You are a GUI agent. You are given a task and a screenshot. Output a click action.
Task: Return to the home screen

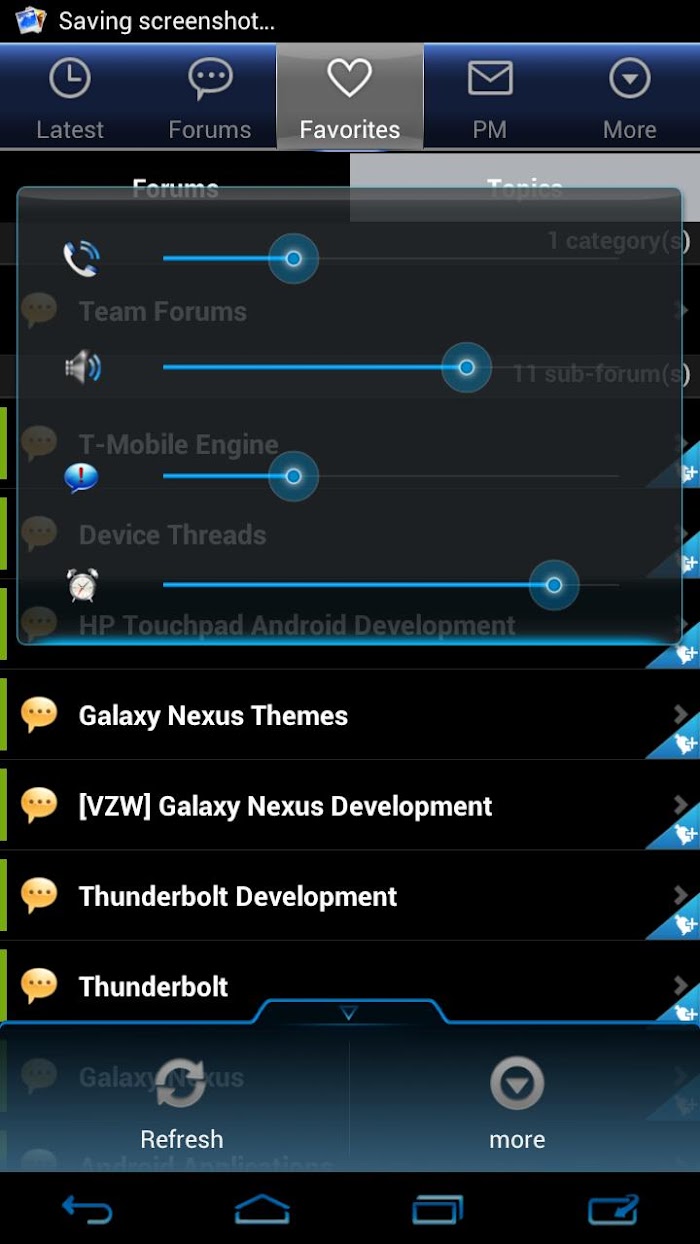(x=262, y=1210)
